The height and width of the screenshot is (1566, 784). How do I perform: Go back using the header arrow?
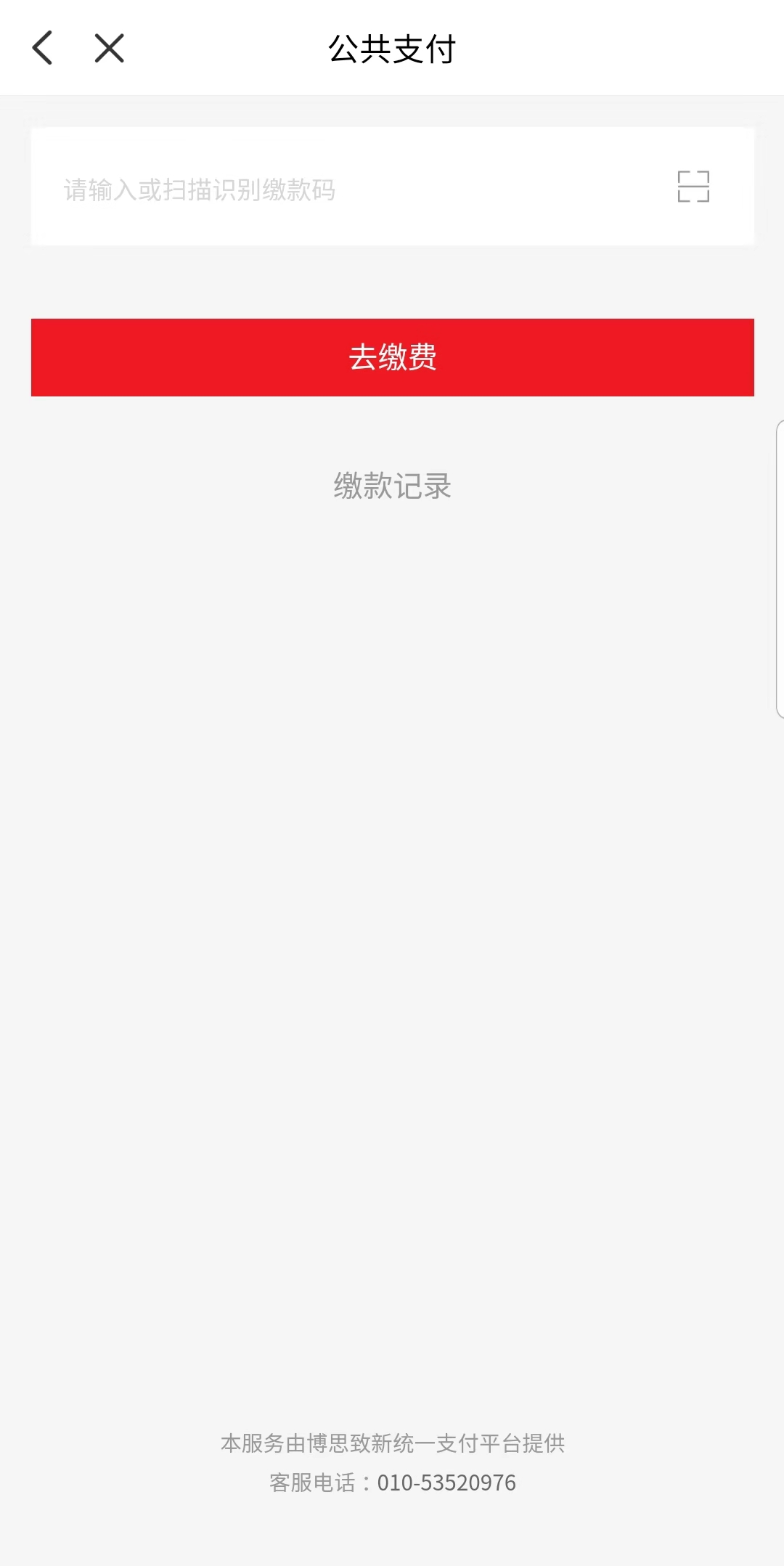(43, 49)
